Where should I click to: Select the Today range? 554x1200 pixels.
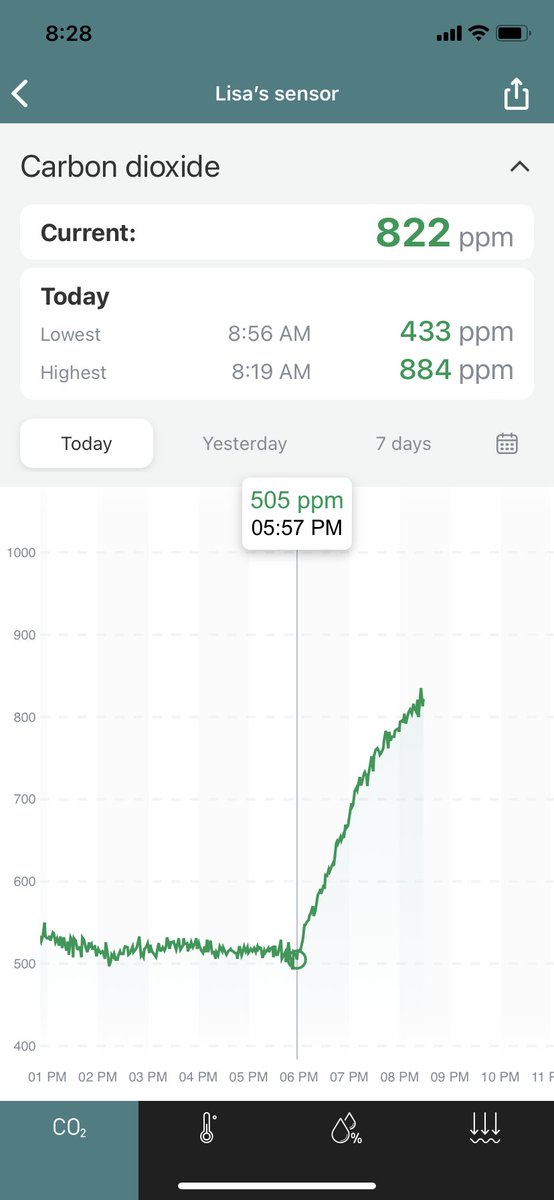87,443
